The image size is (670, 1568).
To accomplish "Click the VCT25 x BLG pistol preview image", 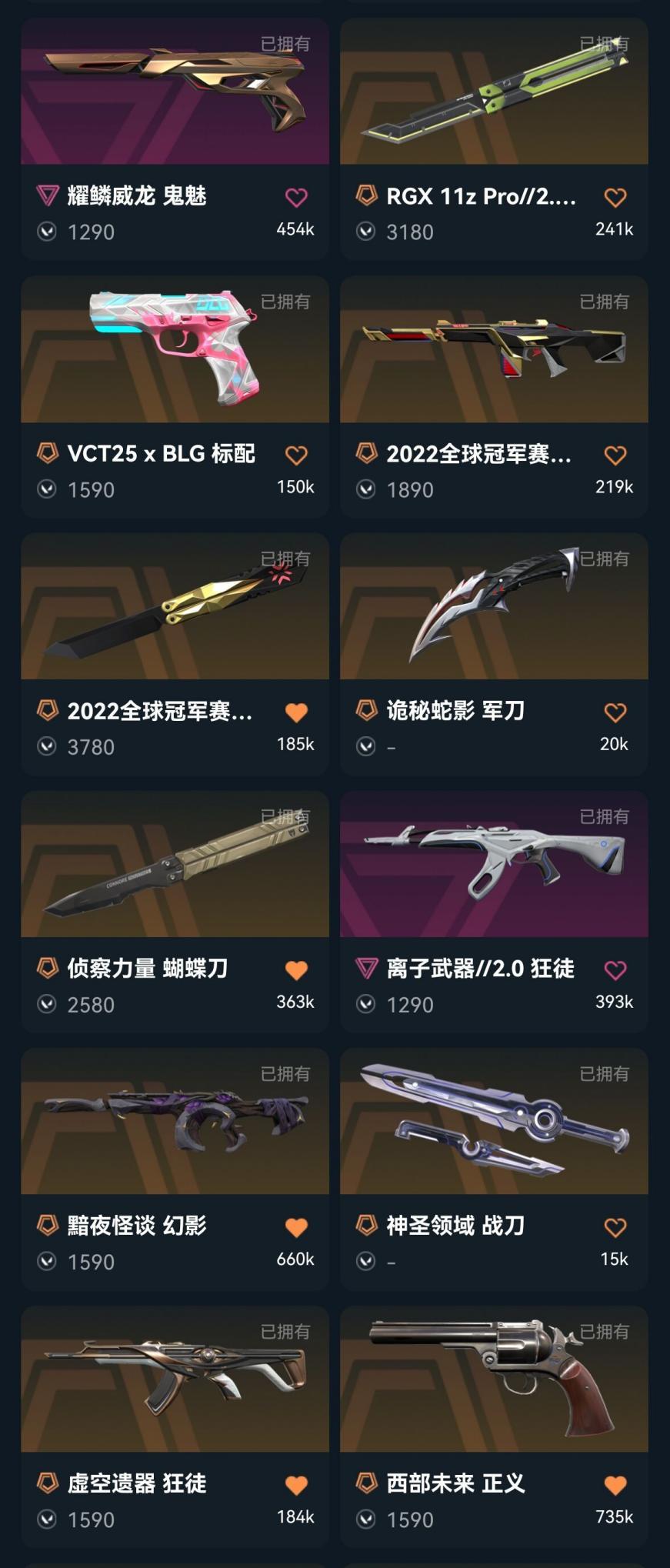I will (175, 350).
